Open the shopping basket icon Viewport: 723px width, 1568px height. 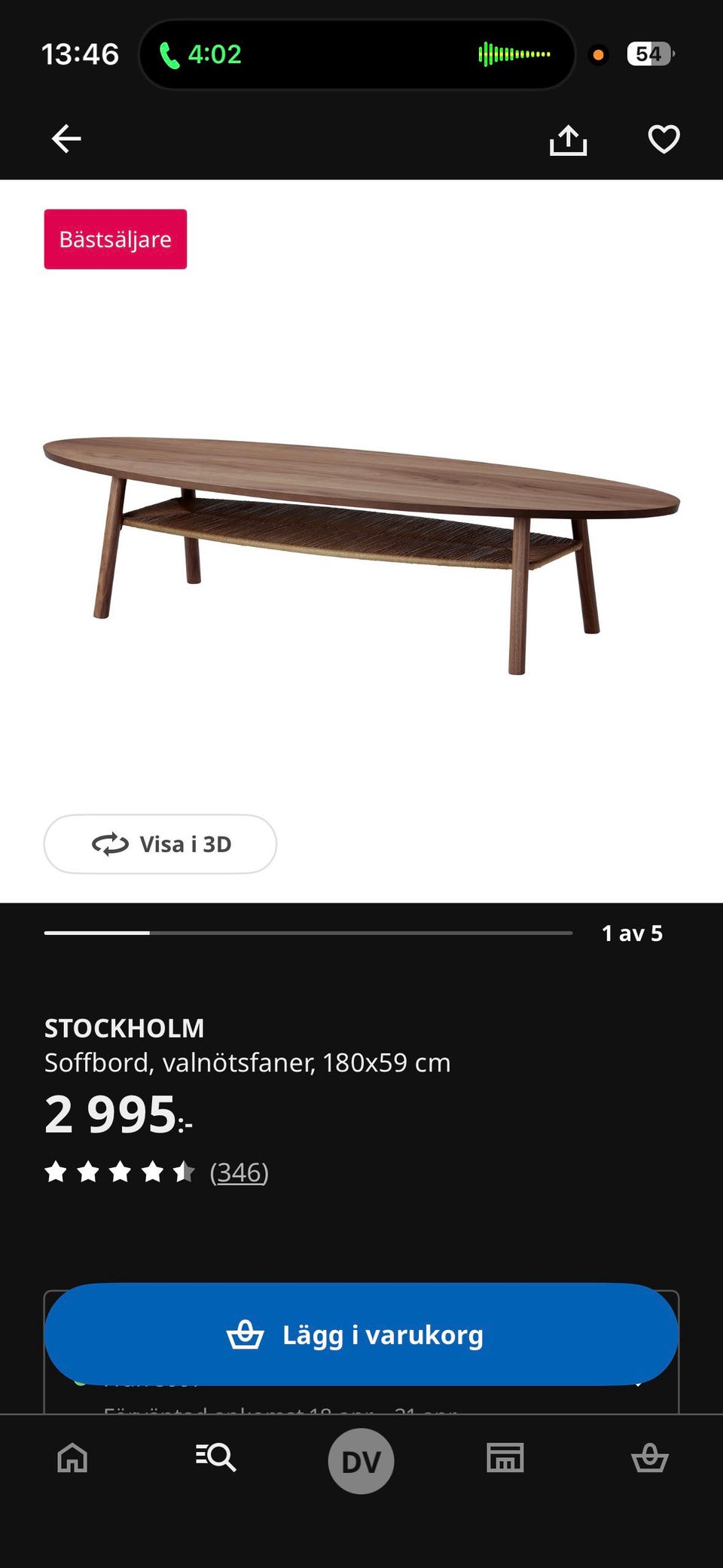click(x=649, y=1459)
